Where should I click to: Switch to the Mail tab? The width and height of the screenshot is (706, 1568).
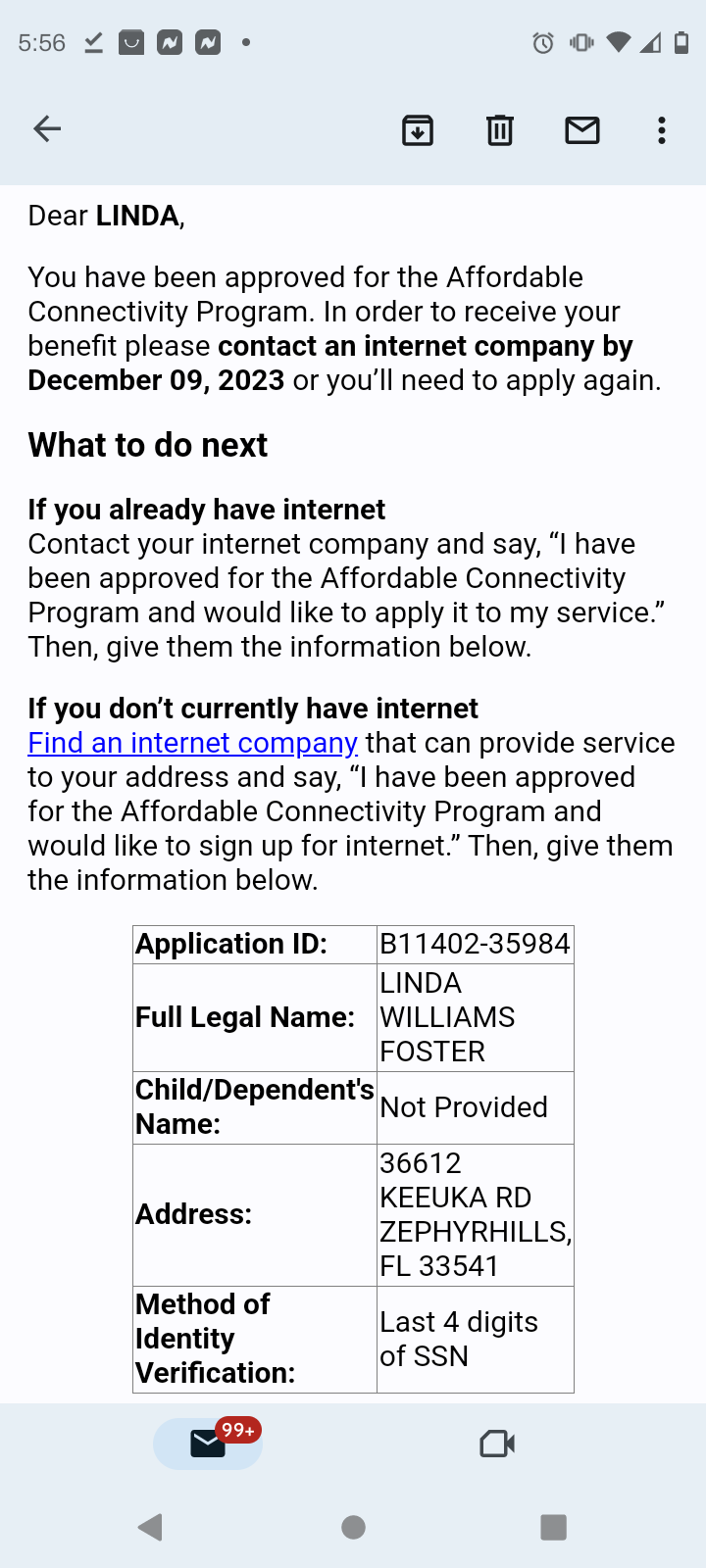coord(208,1444)
